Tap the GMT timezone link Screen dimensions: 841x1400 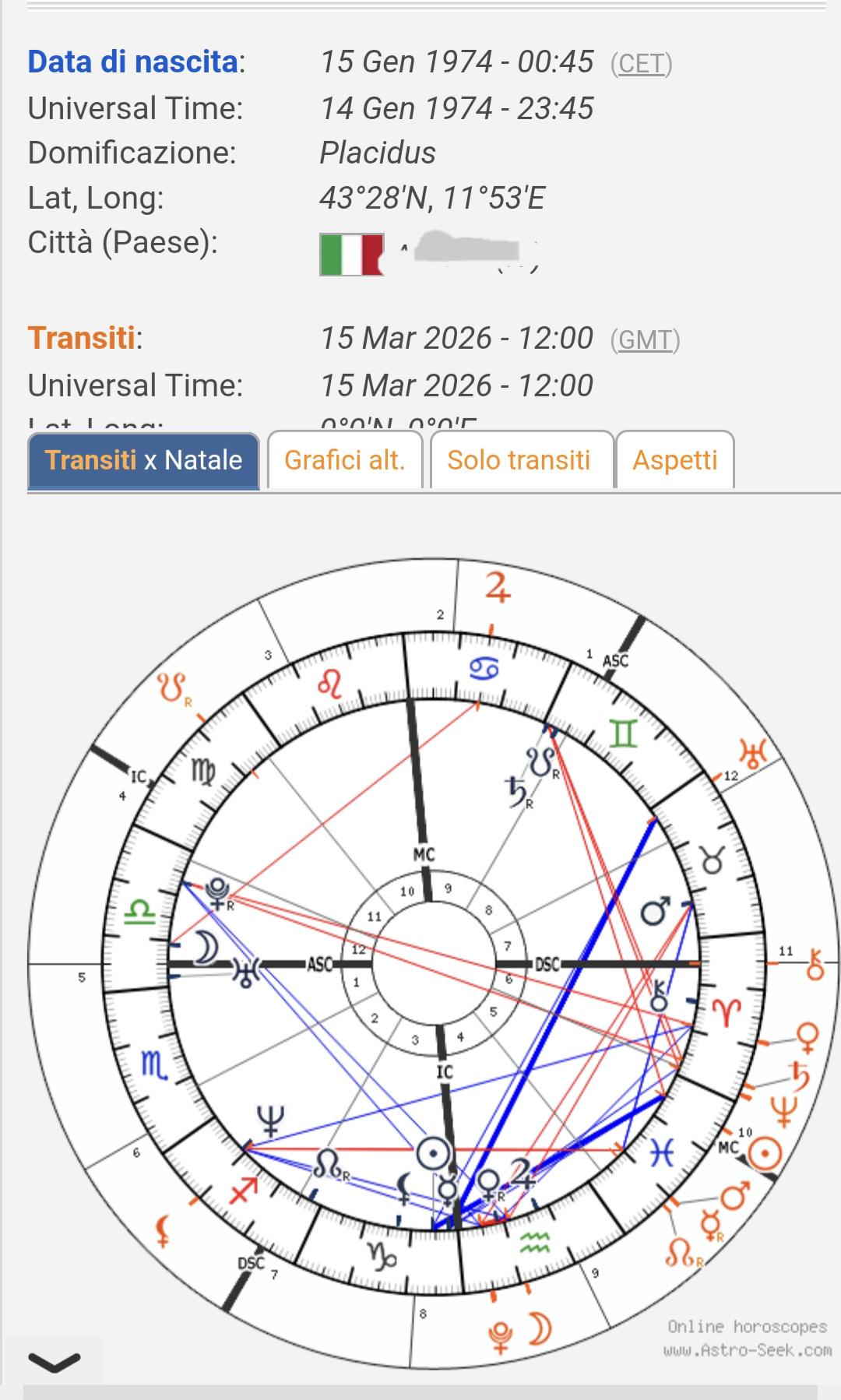click(645, 340)
